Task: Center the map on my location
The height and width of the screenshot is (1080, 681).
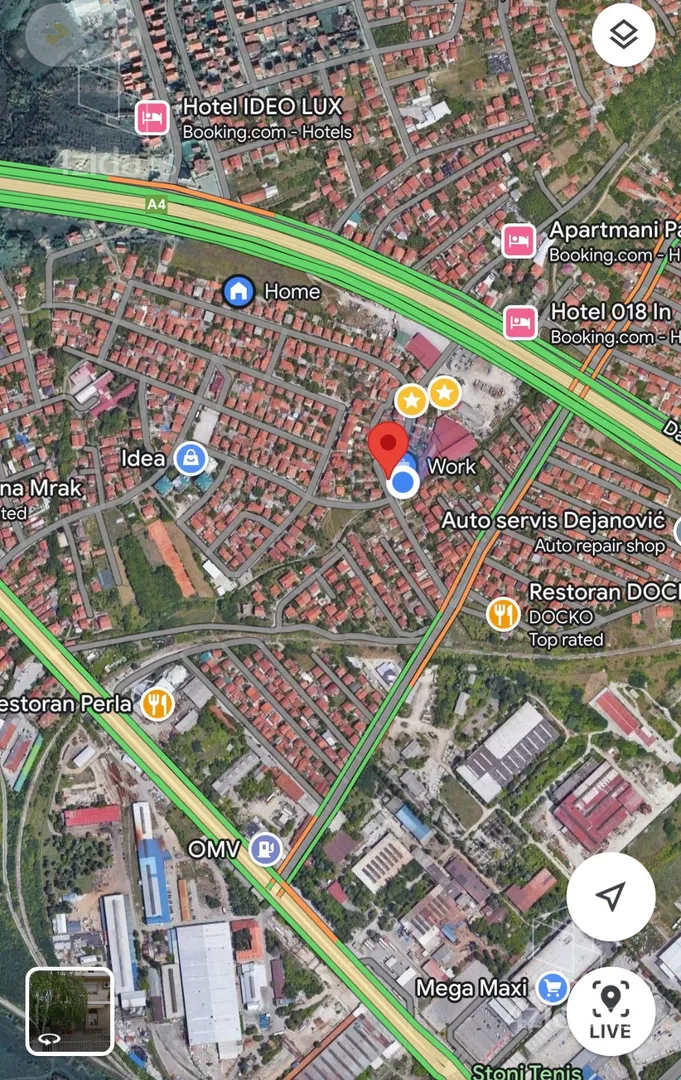Action: point(611,896)
